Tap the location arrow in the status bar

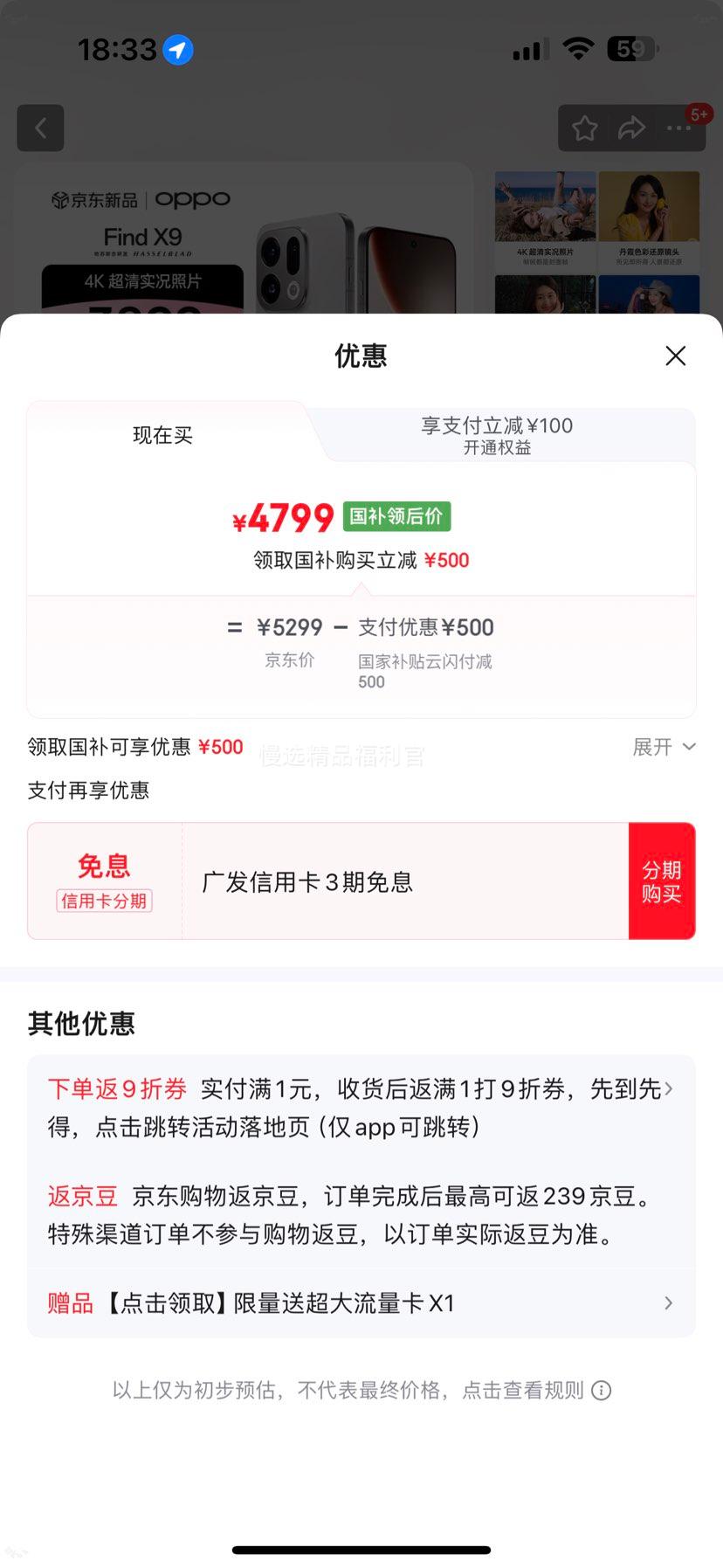click(x=177, y=50)
